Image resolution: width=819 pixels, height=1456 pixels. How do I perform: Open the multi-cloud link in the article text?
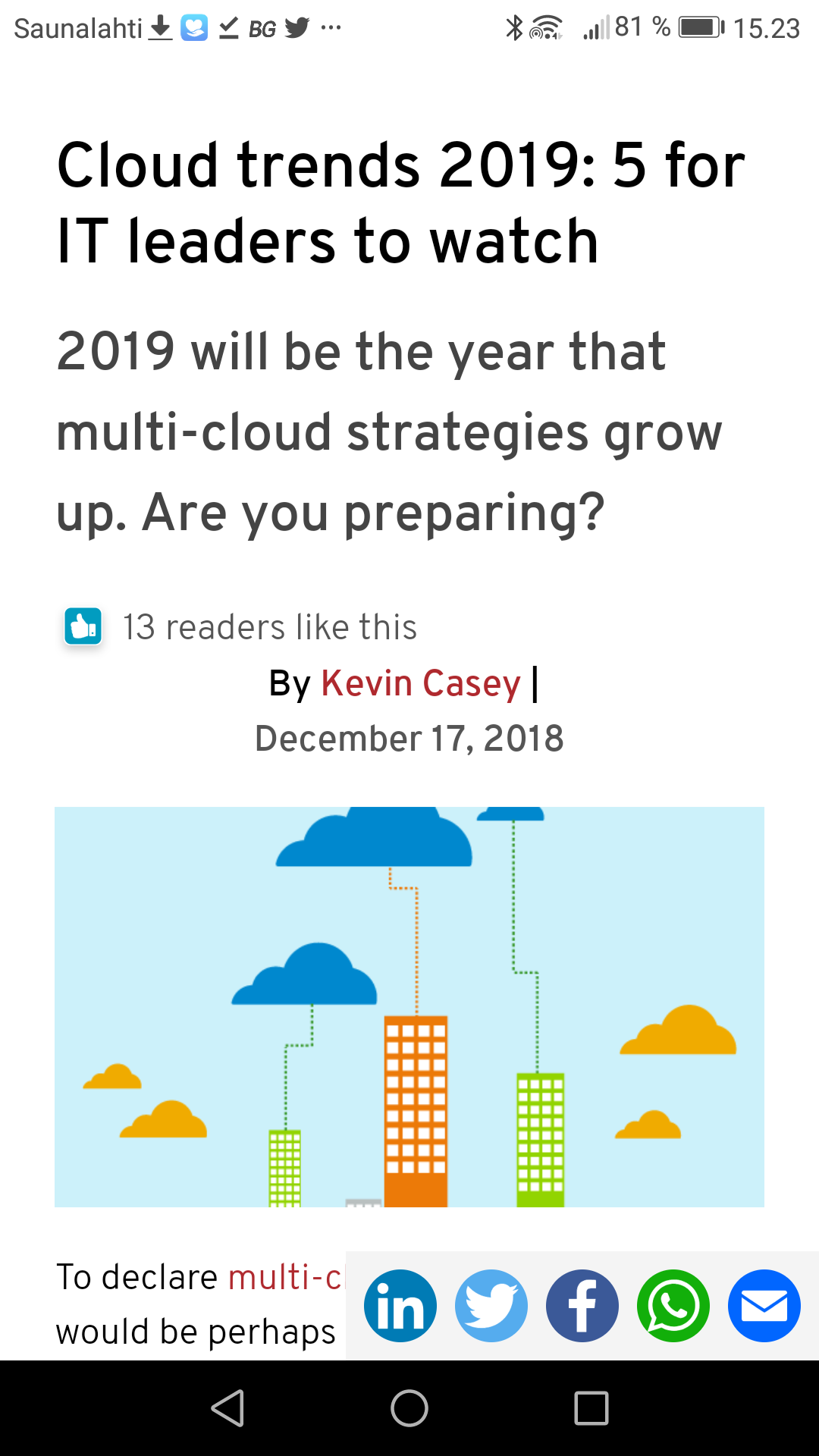(285, 1278)
